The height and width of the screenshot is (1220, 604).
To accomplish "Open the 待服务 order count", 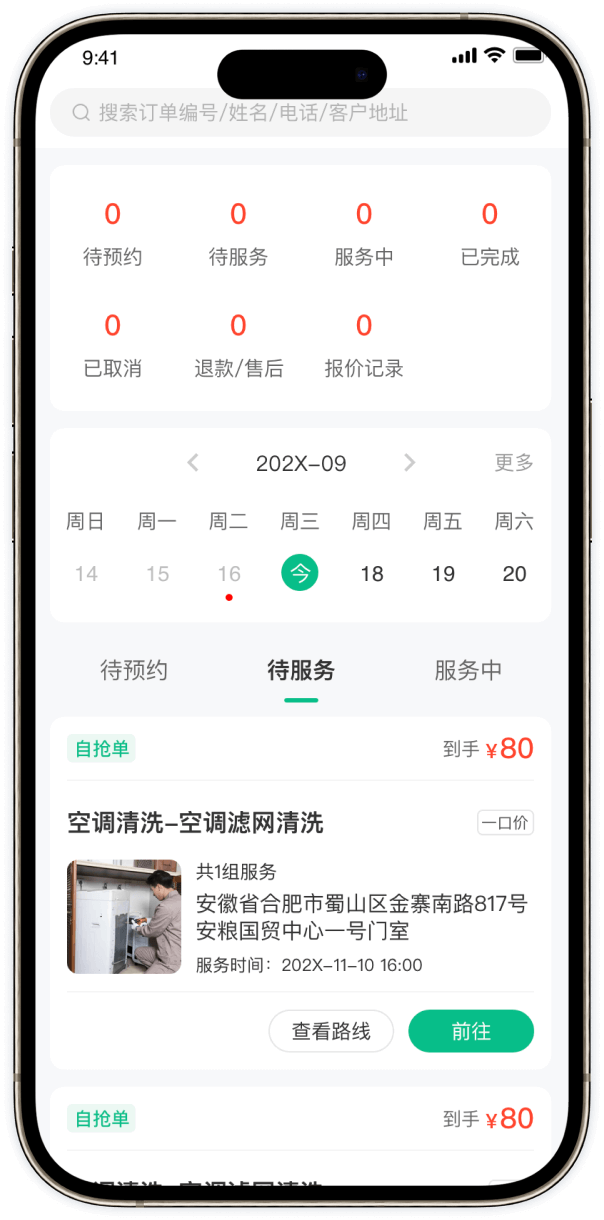I will coord(238,234).
